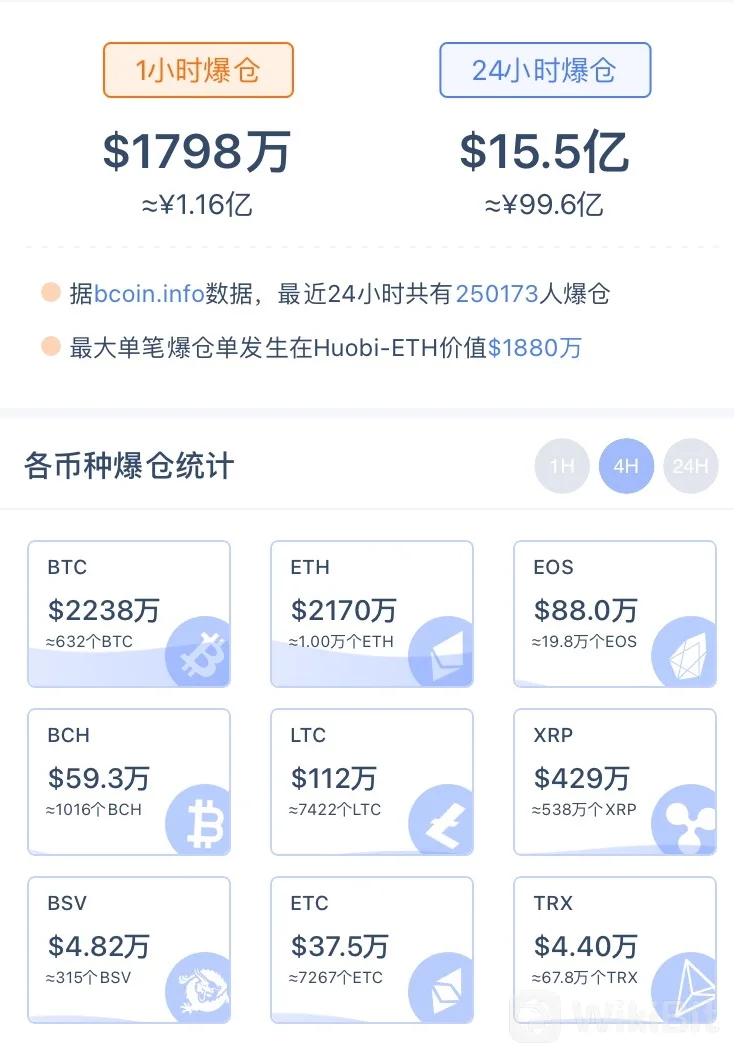Tap the ETC liquidation card

pyautogui.click(x=372, y=949)
